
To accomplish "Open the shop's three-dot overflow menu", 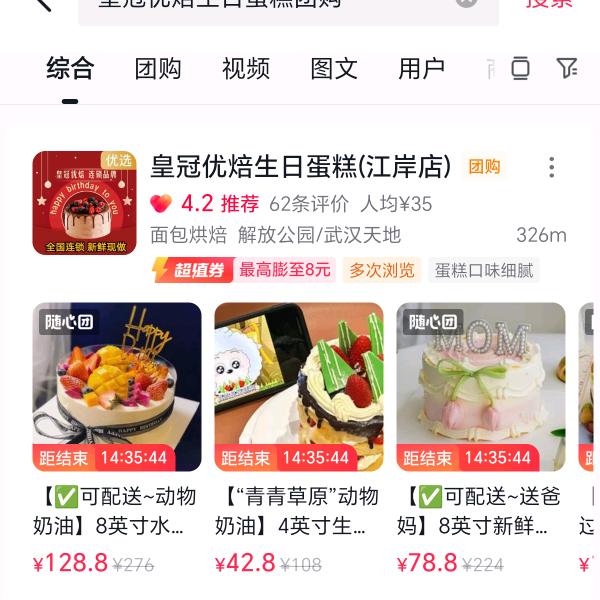I will pos(551,167).
